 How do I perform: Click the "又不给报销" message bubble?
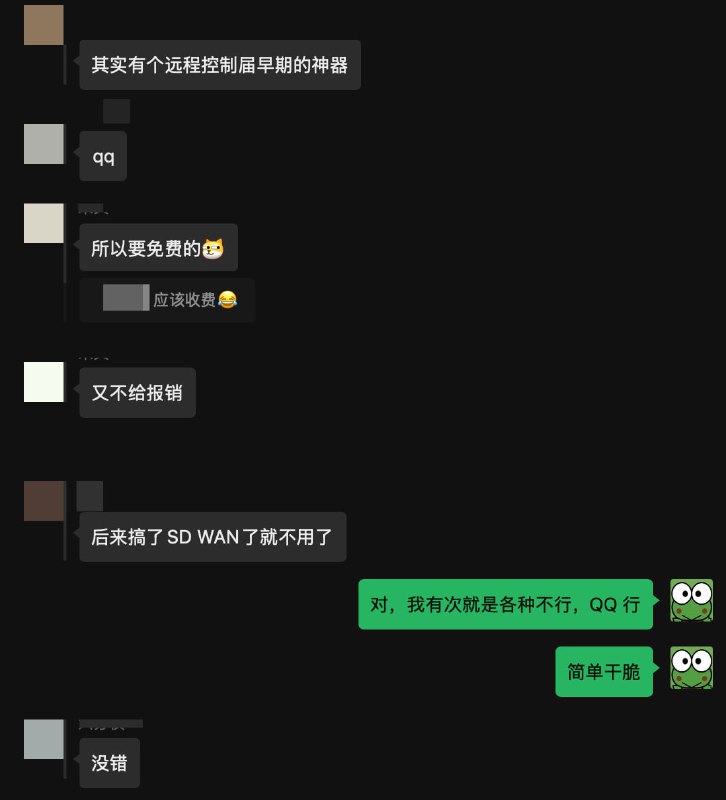click(x=137, y=392)
